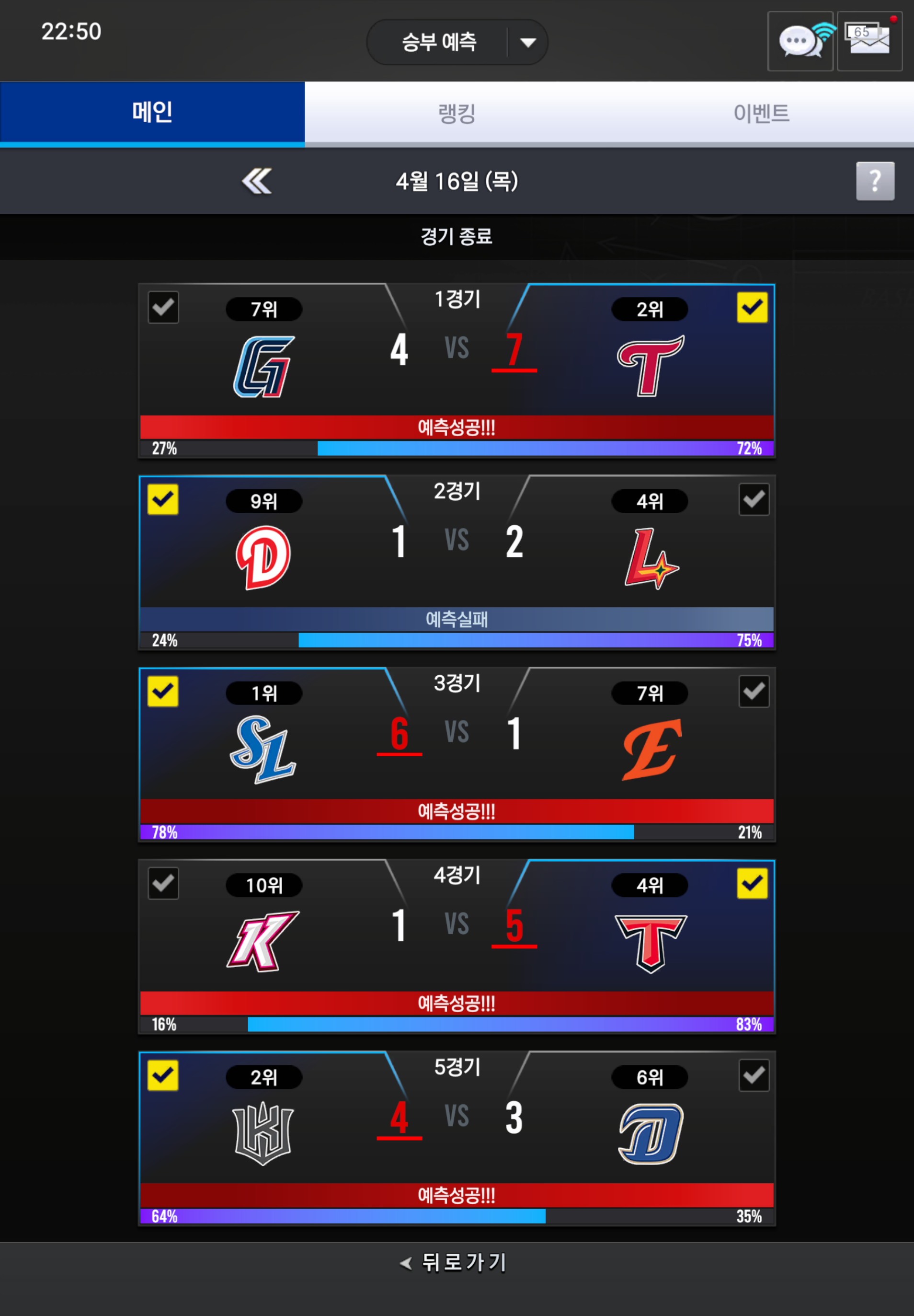Toggle the 2위 team checkbox in 5경기
This screenshot has height=1316, width=914.
(x=163, y=1075)
